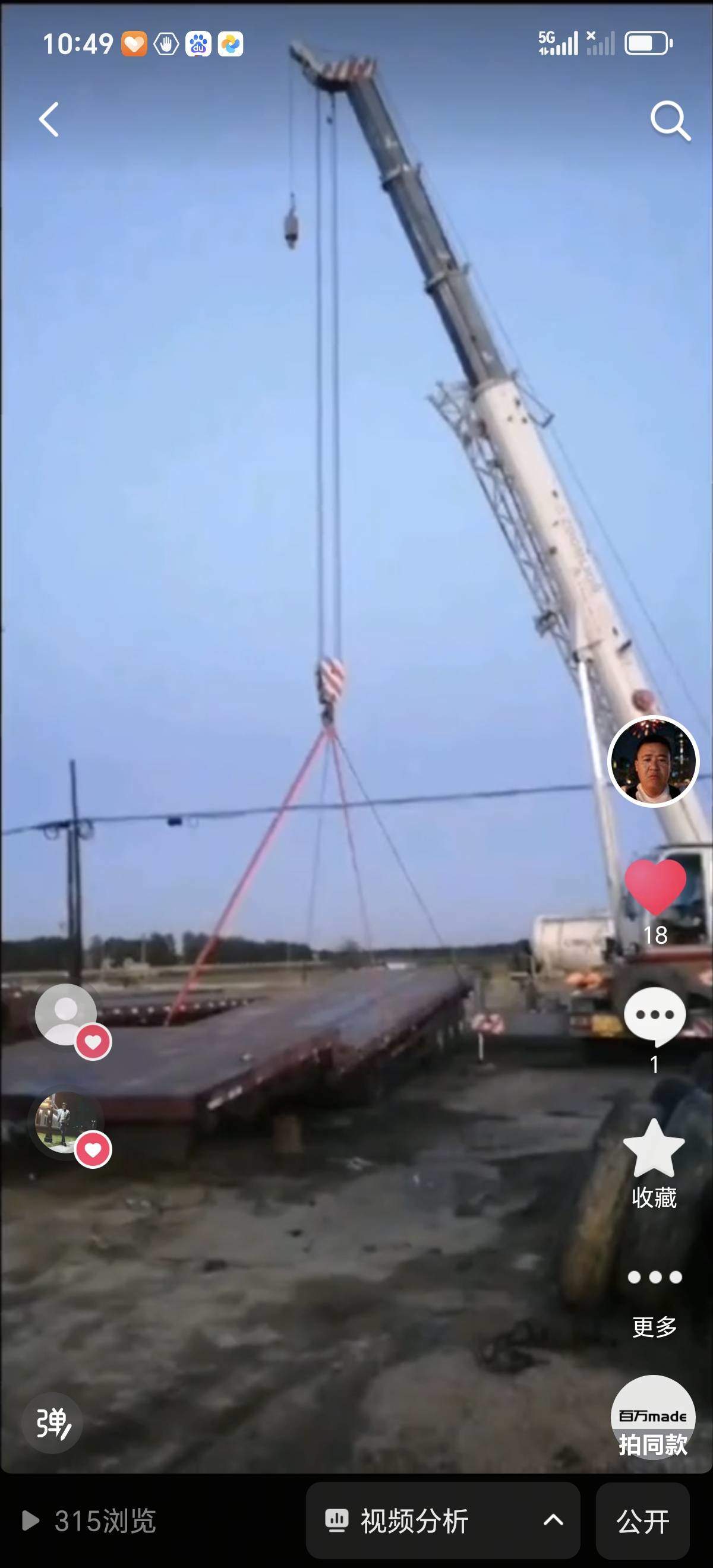Open the comments bubble
The image size is (713, 1568).
click(x=655, y=1015)
